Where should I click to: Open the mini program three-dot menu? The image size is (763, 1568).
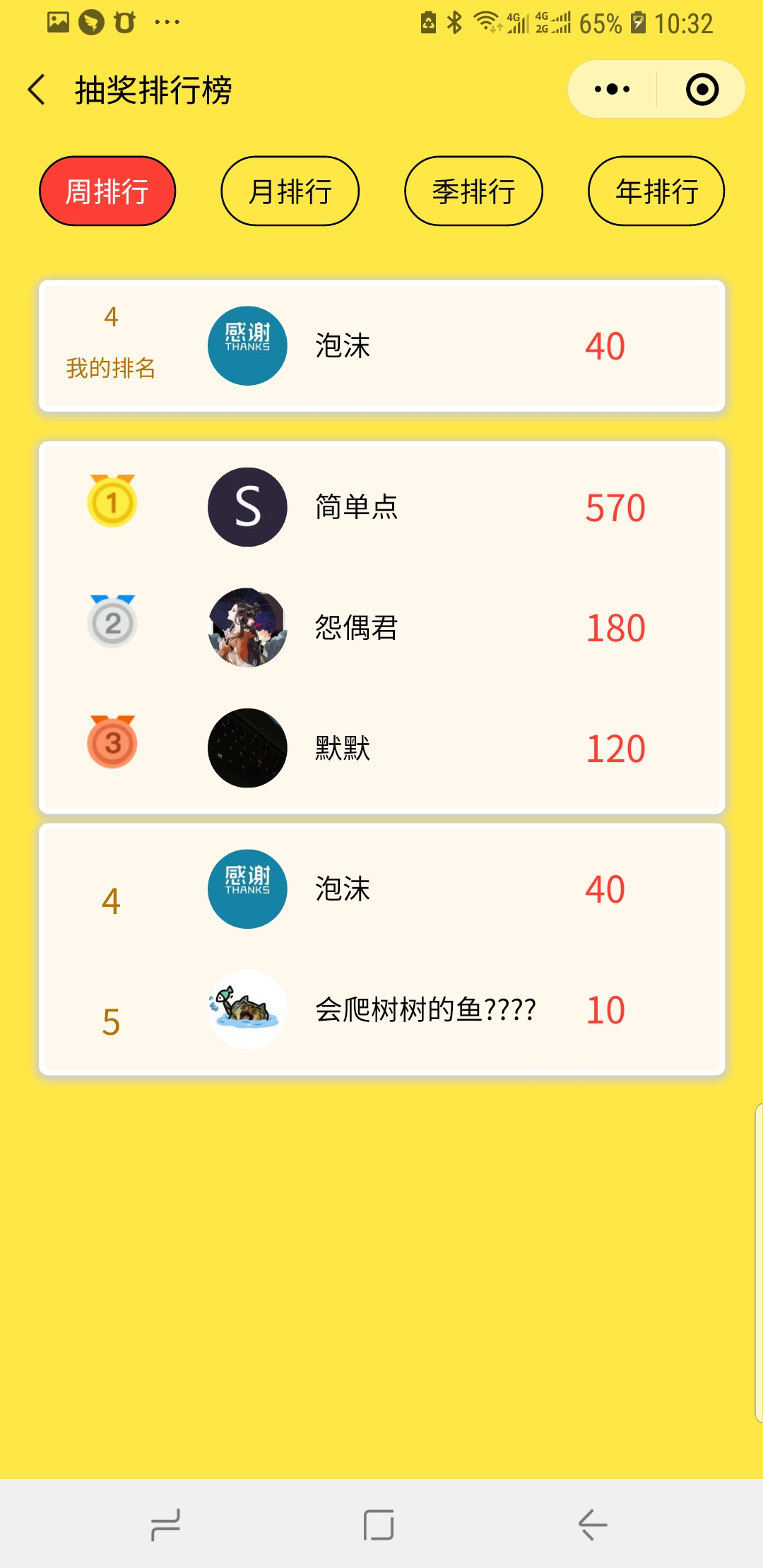pyautogui.click(x=612, y=90)
